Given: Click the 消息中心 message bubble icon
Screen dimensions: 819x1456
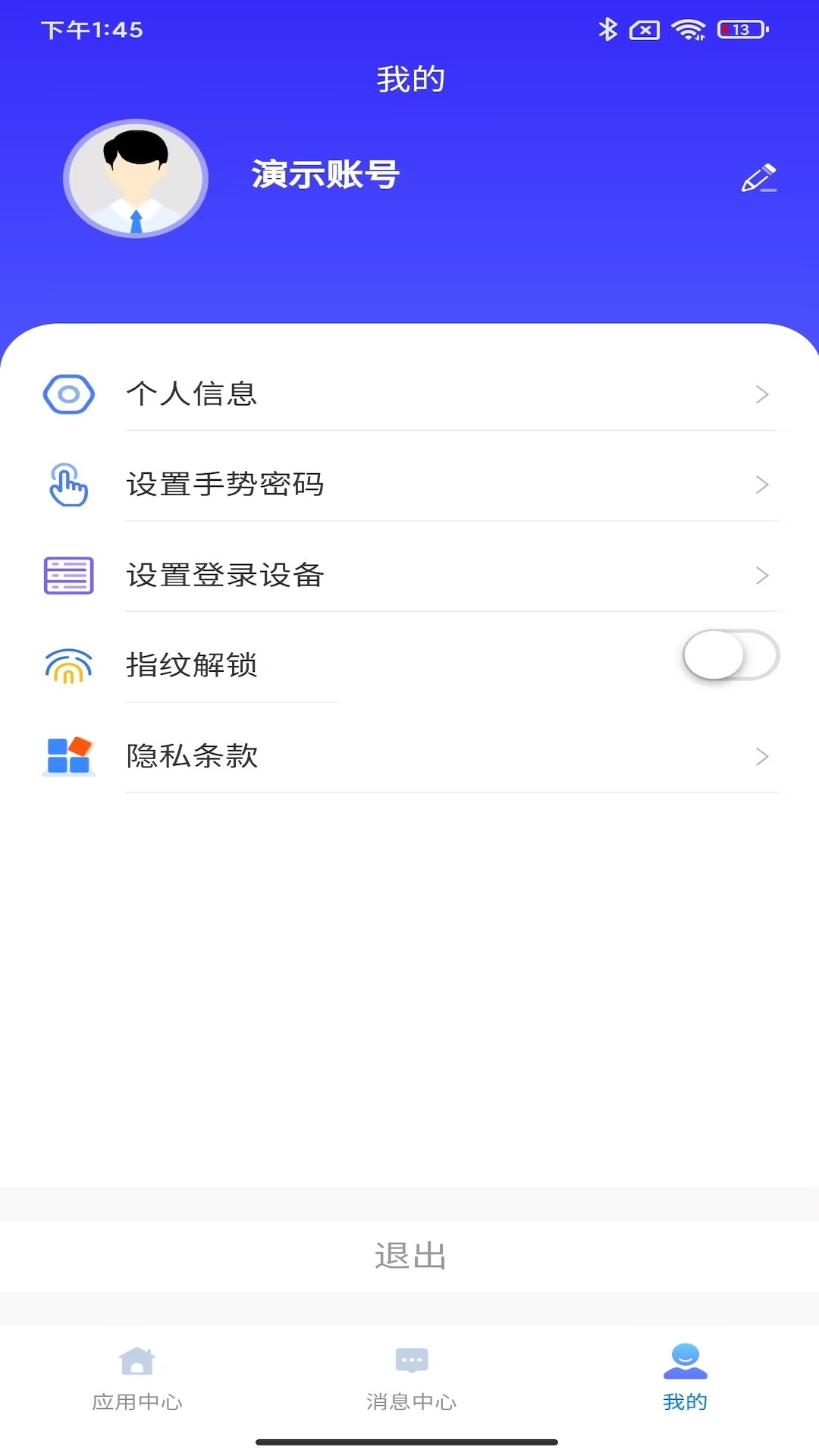Looking at the screenshot, I should click(x=411, y=1360).
